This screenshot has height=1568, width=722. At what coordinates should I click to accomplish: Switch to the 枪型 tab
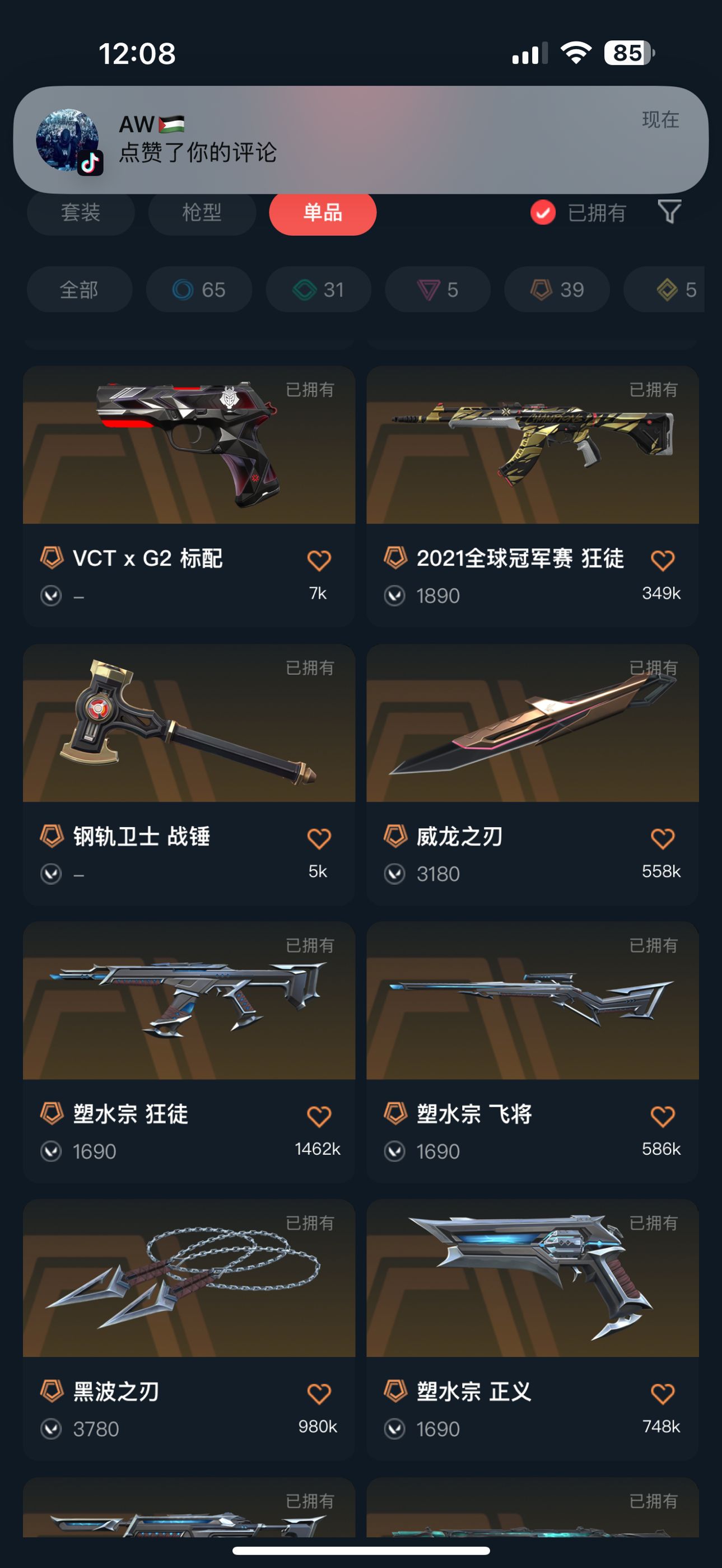tap(202, 212)
